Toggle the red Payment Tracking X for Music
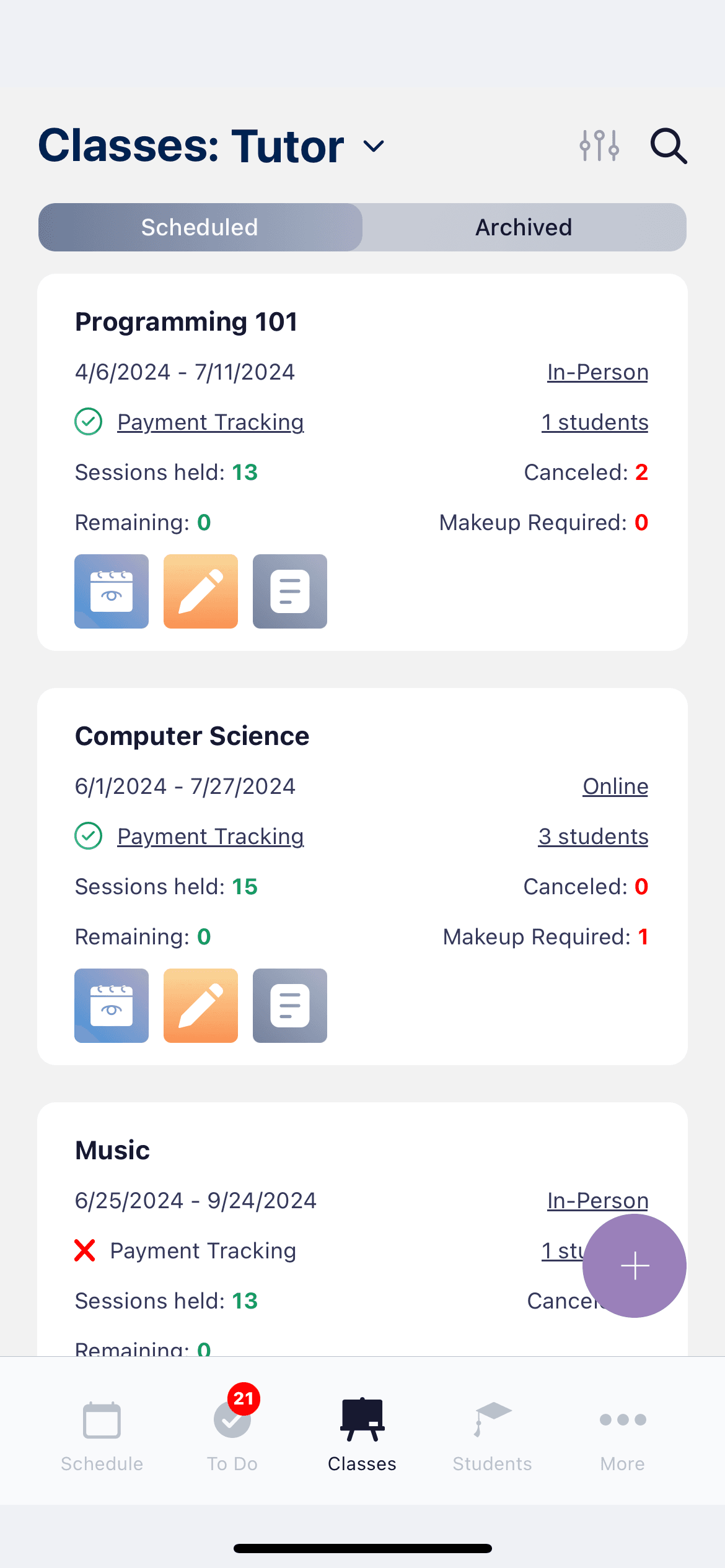 86,1250
